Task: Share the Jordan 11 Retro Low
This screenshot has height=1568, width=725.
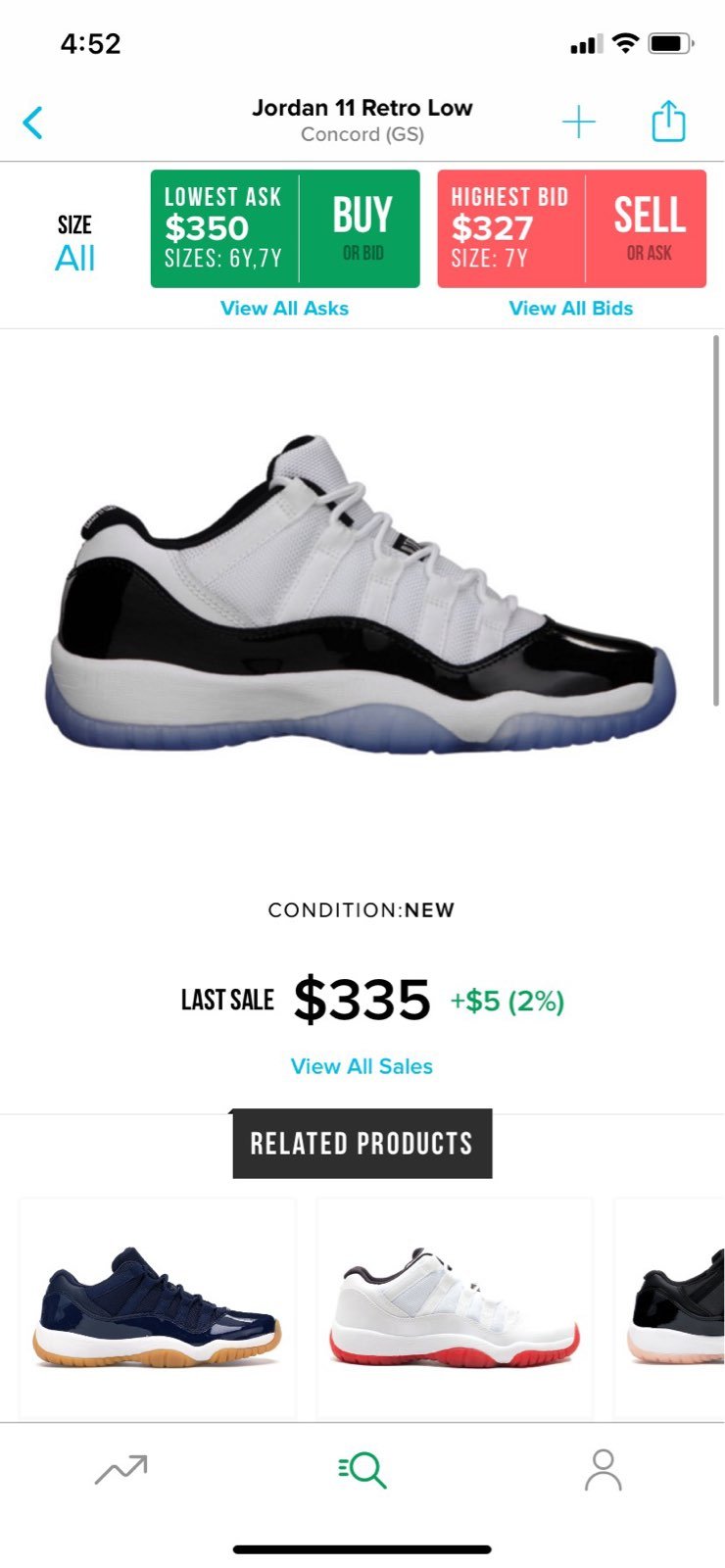Action: point(668,121)
